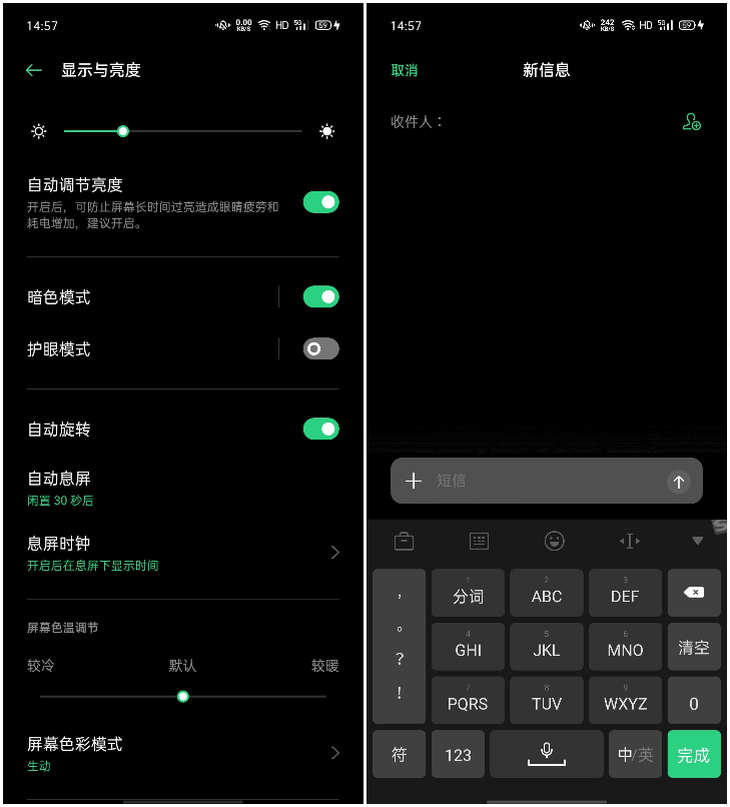730x807 pixels.
Task: Go back from 显示与亮度 settings
Action: [34, 70]
